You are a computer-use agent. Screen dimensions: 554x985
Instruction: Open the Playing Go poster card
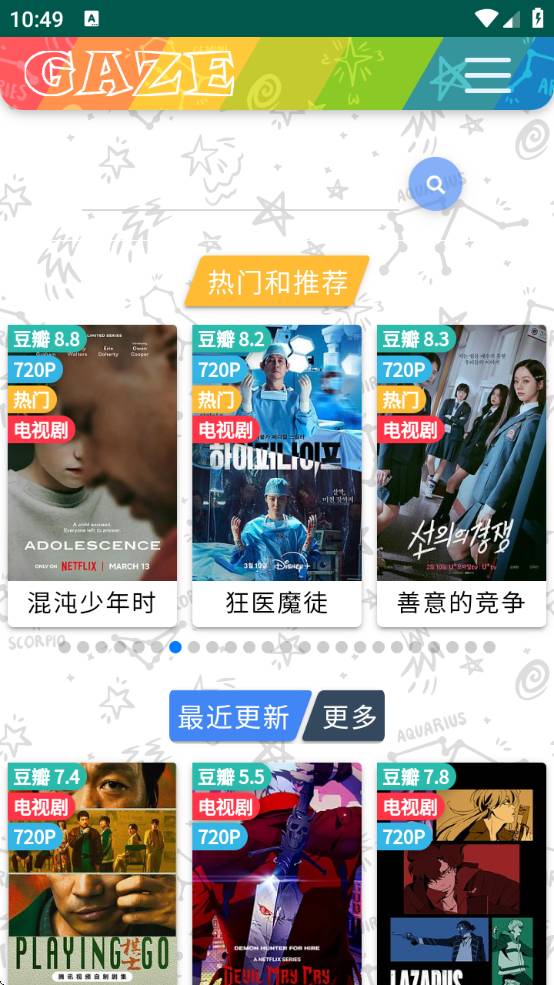[92, 873]
